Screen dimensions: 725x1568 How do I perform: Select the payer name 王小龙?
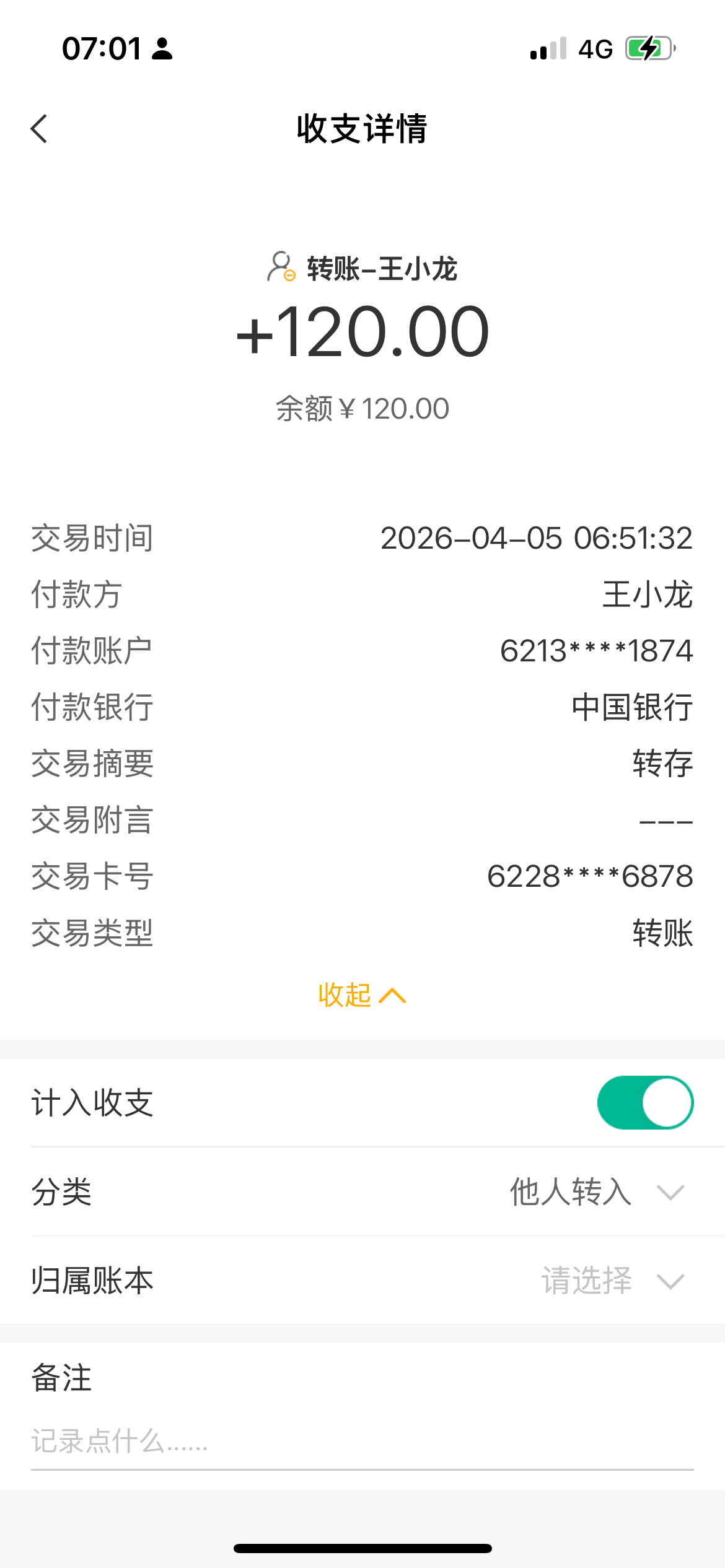pyautogui.click(x=648, y=594)
